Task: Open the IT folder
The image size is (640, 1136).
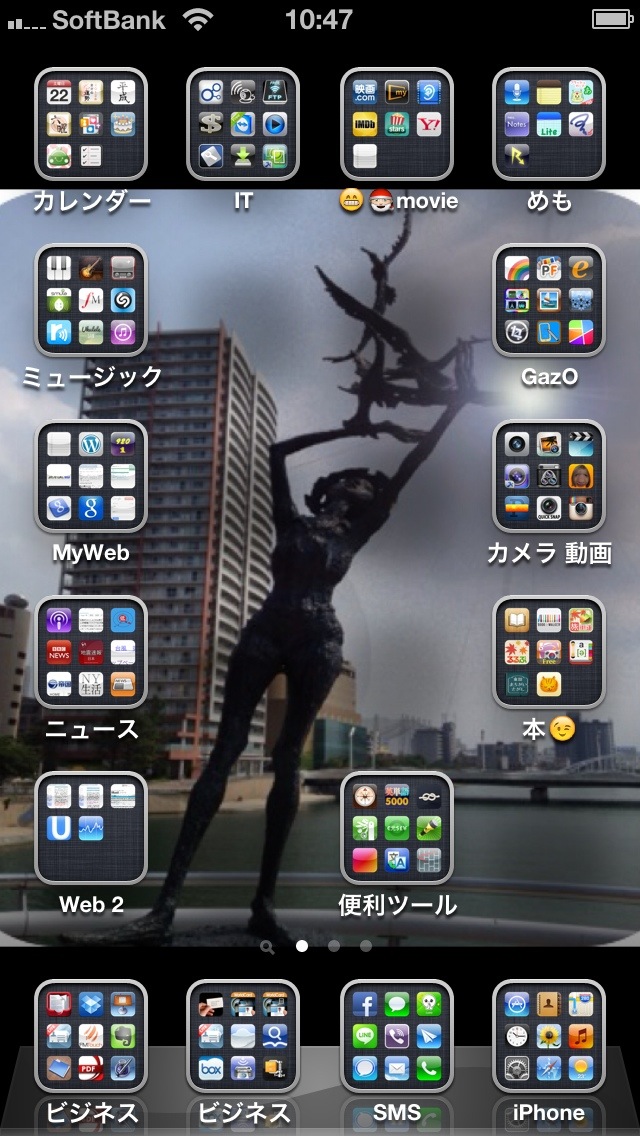Action: pos(243,124)
